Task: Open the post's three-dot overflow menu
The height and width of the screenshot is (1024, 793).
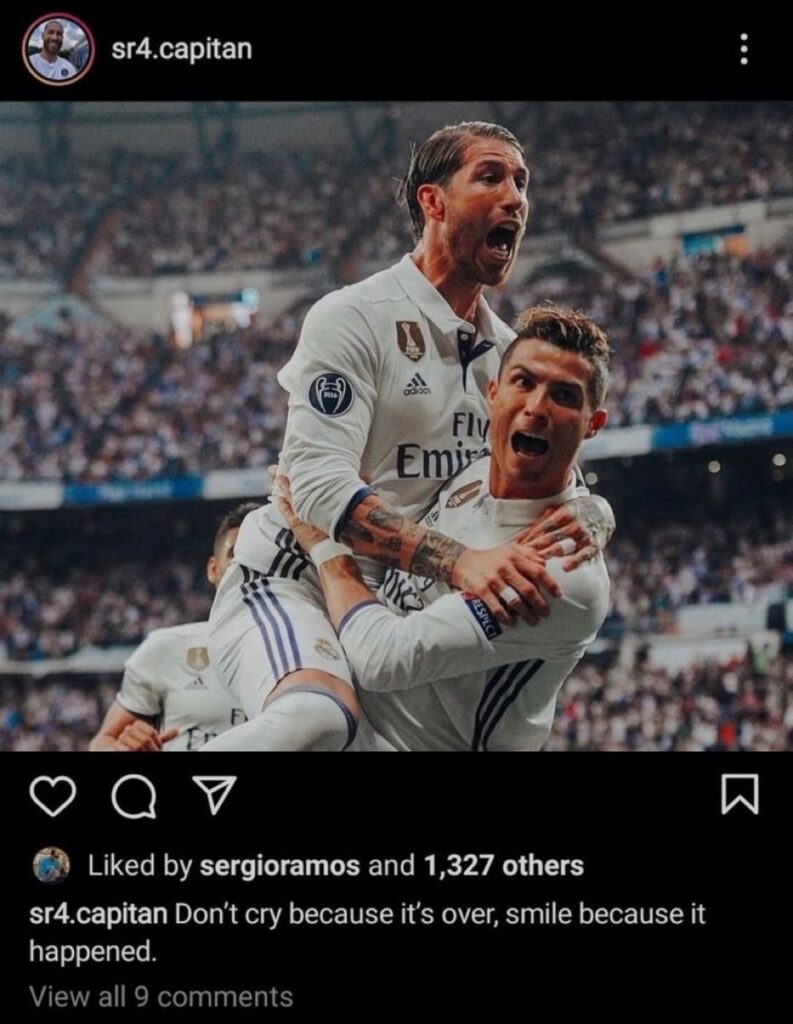Action: (x=743, y=49)
